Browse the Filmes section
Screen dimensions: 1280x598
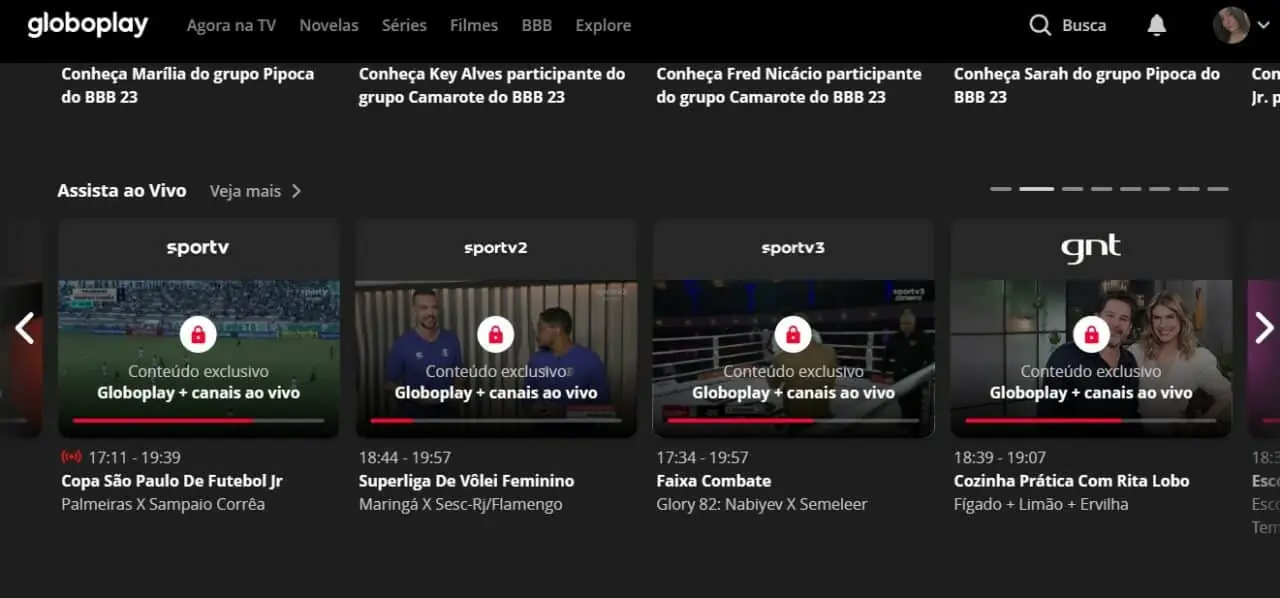[x=474, y=25]
